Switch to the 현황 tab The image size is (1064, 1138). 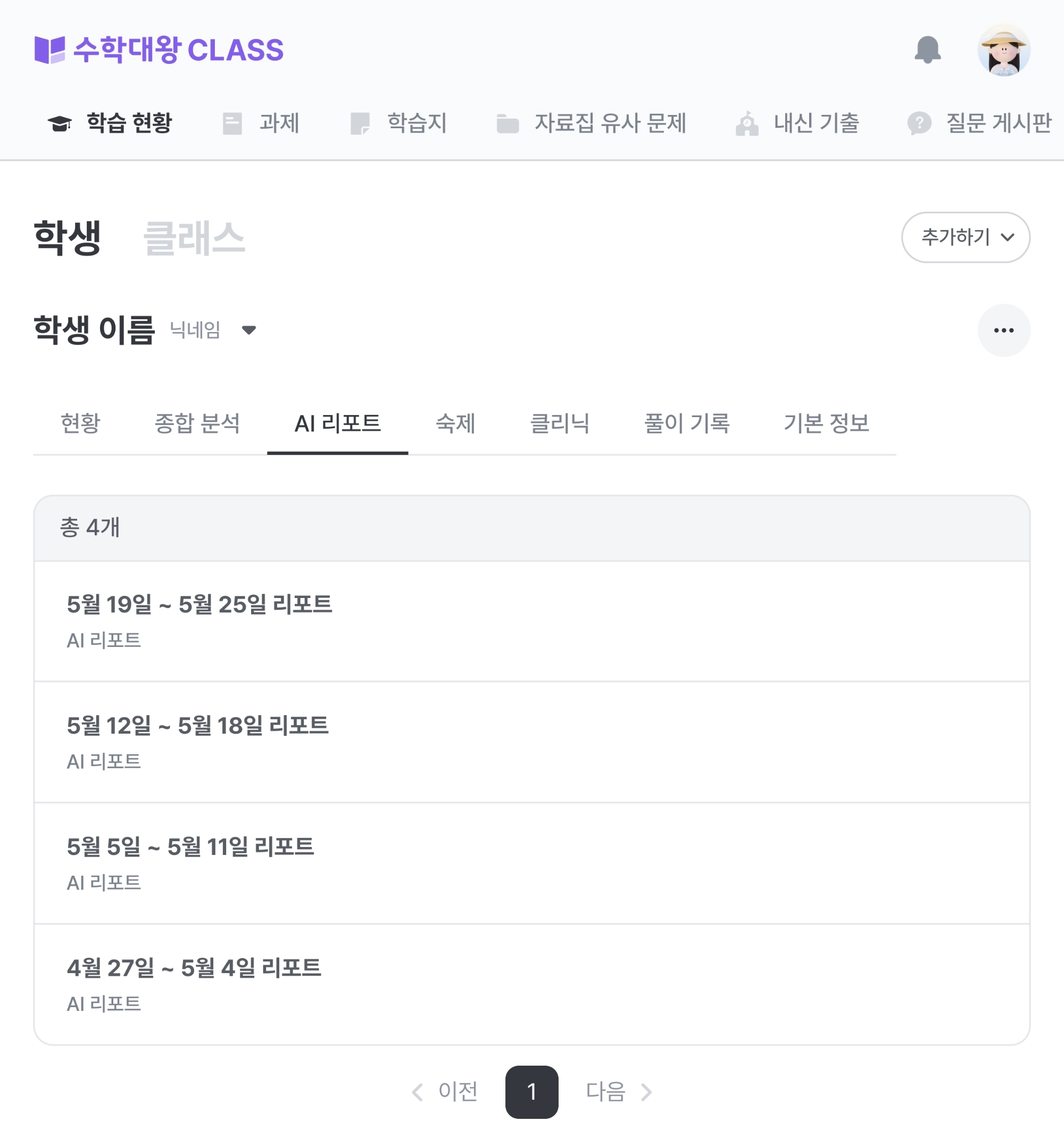(80, 423)
